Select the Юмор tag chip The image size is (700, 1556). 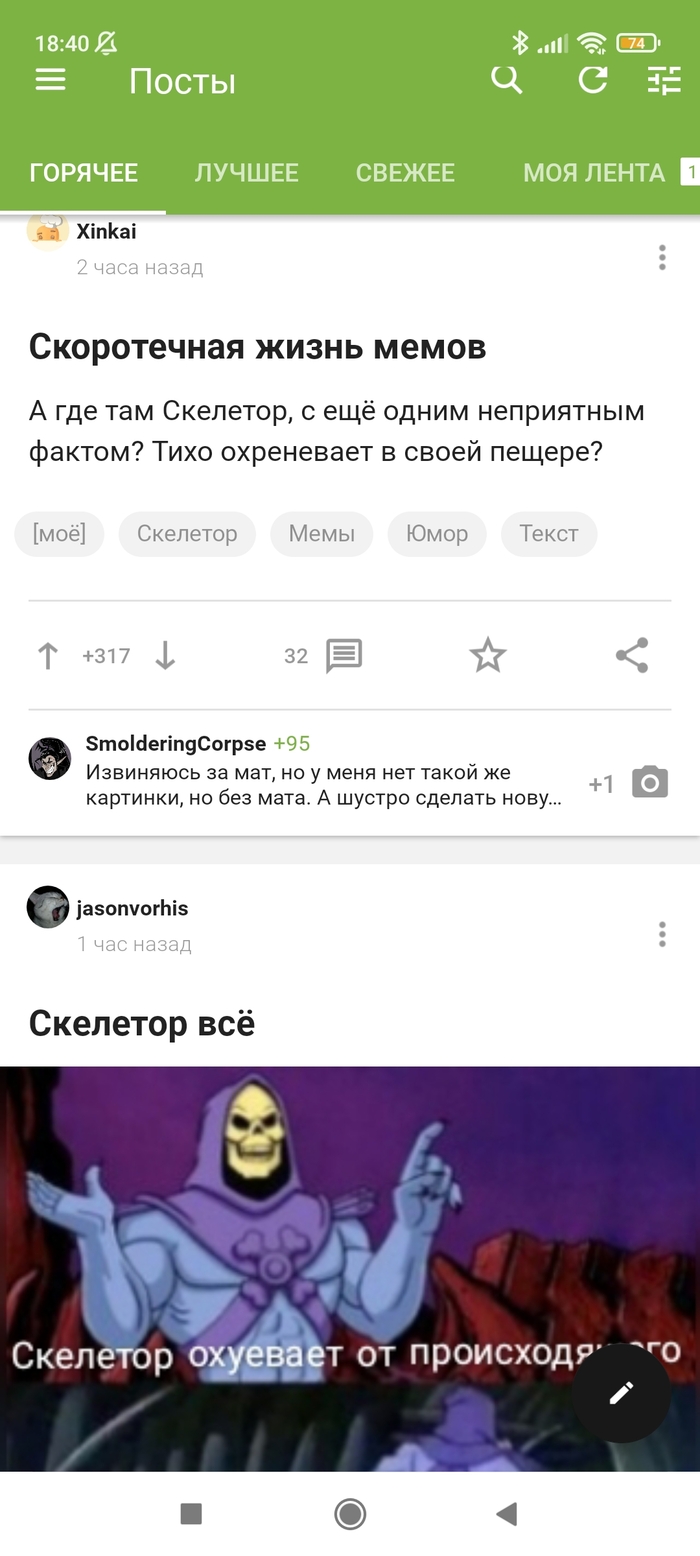tap(436, 533)
